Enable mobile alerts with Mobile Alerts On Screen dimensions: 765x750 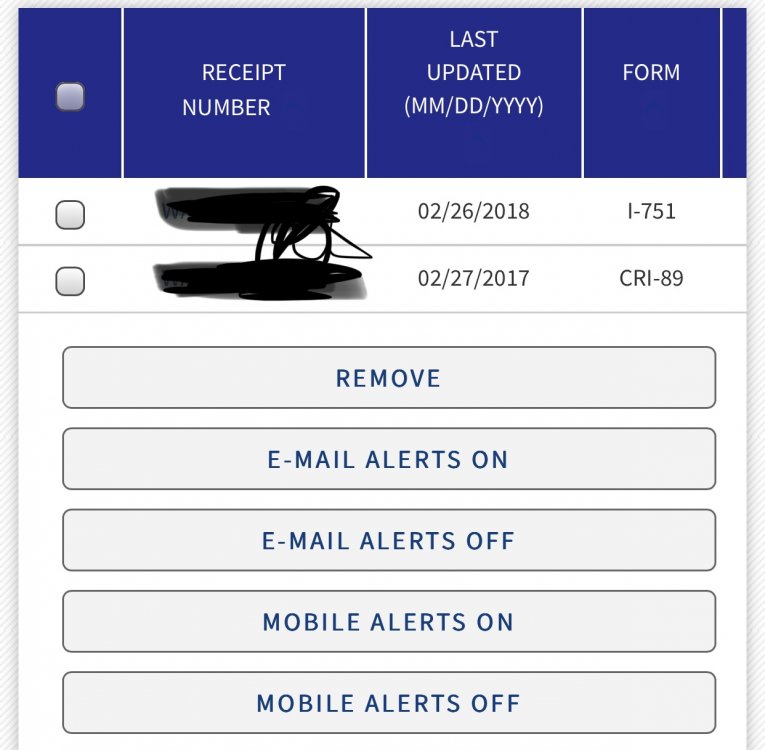coord(389,622)
